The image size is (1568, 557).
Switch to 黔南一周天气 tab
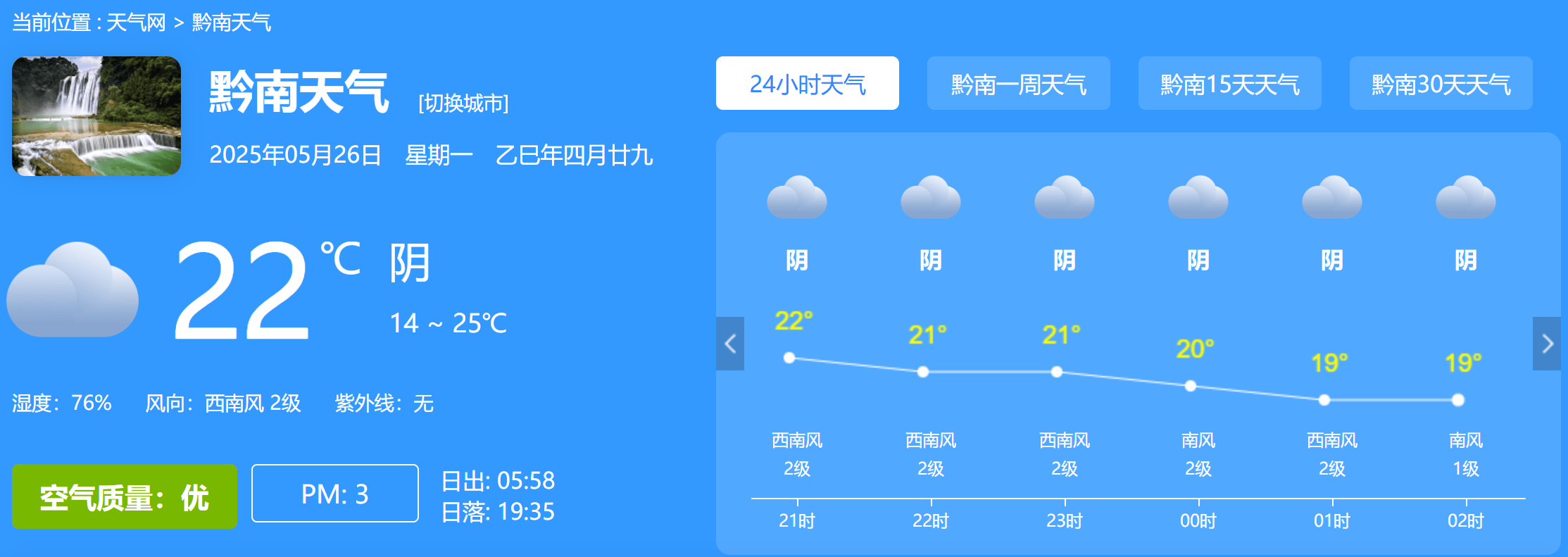[1018, 84]
